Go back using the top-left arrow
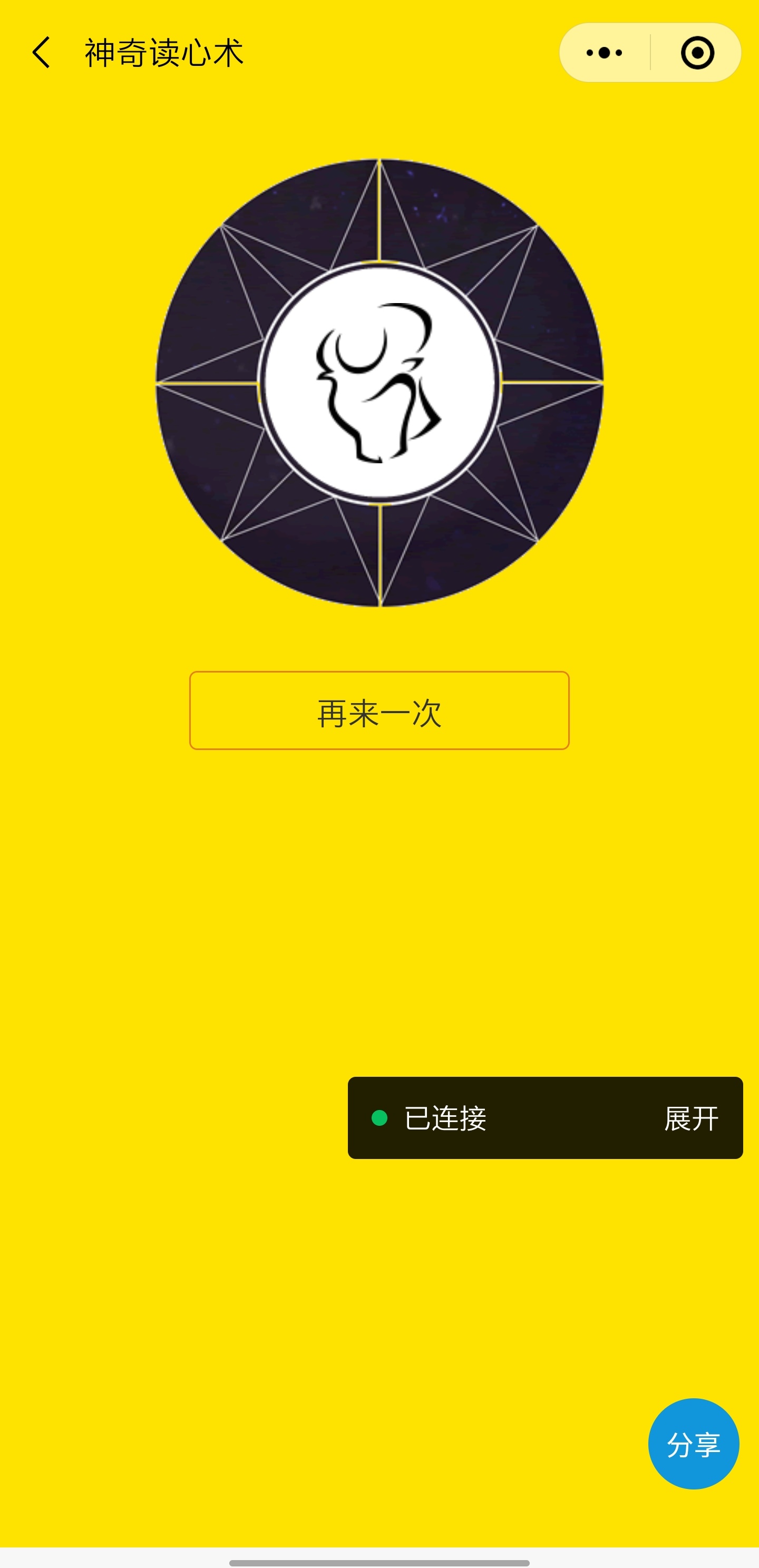The width and height of the screenshot is (759, 1568). click(x=41, y=52)
